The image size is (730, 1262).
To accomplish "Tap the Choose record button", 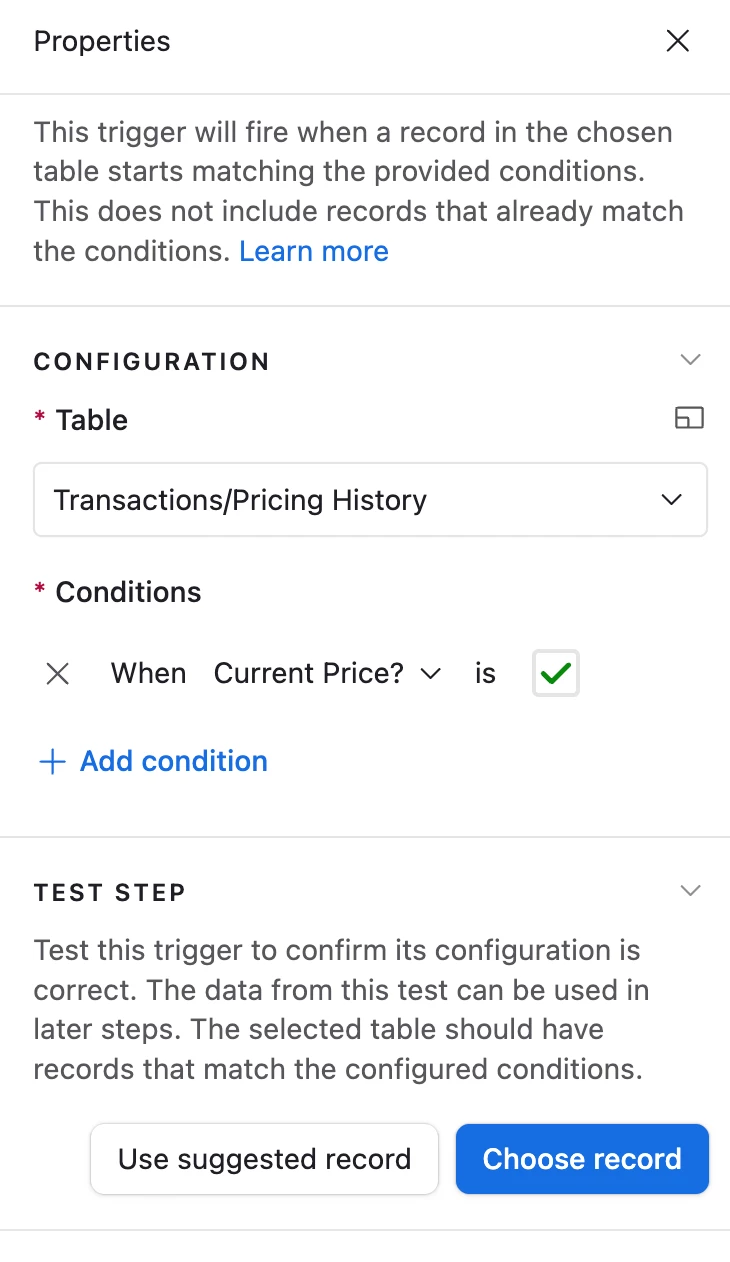I will [582, 1159].
